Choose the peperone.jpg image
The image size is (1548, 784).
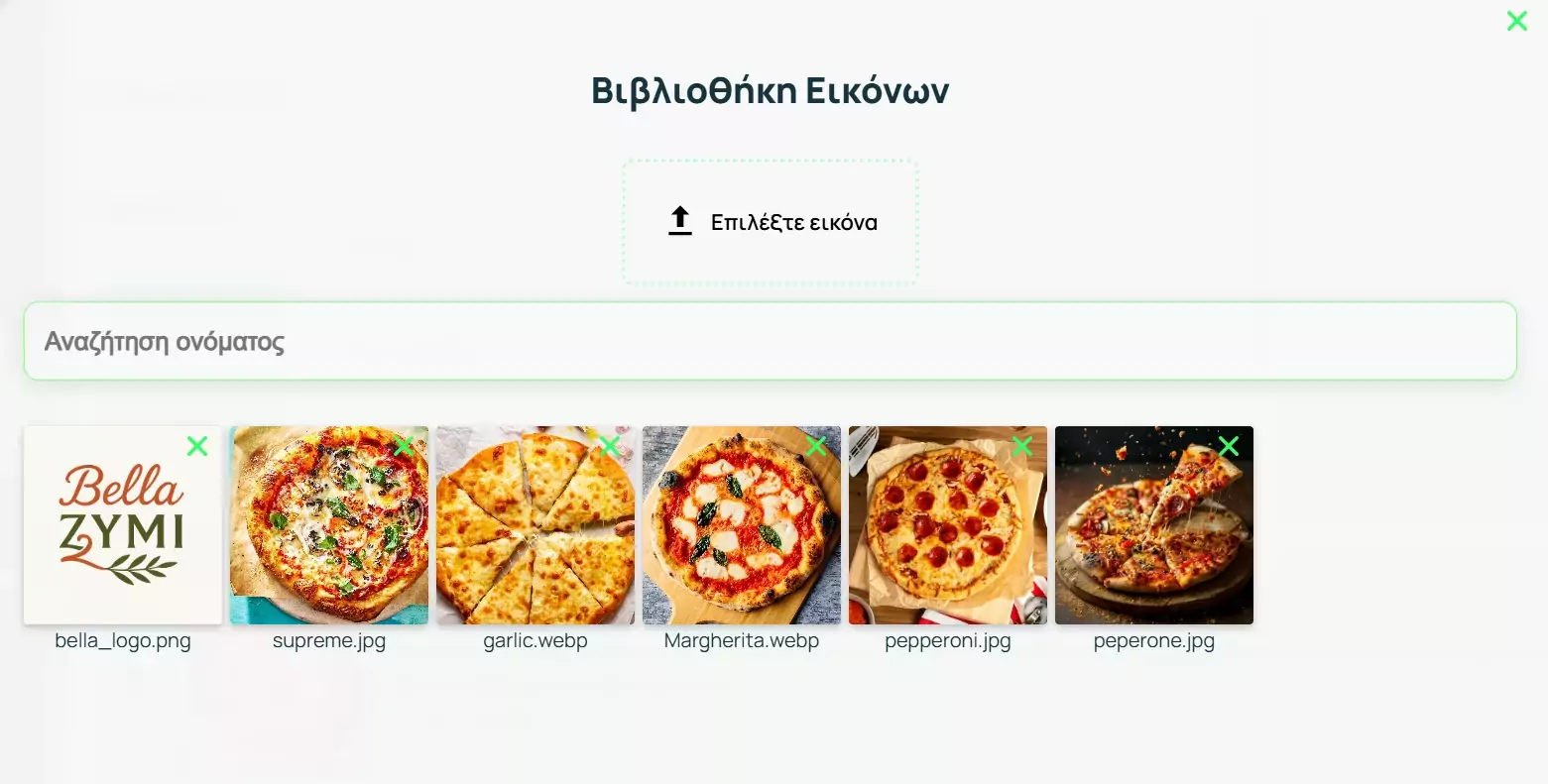click(1154, 535)
